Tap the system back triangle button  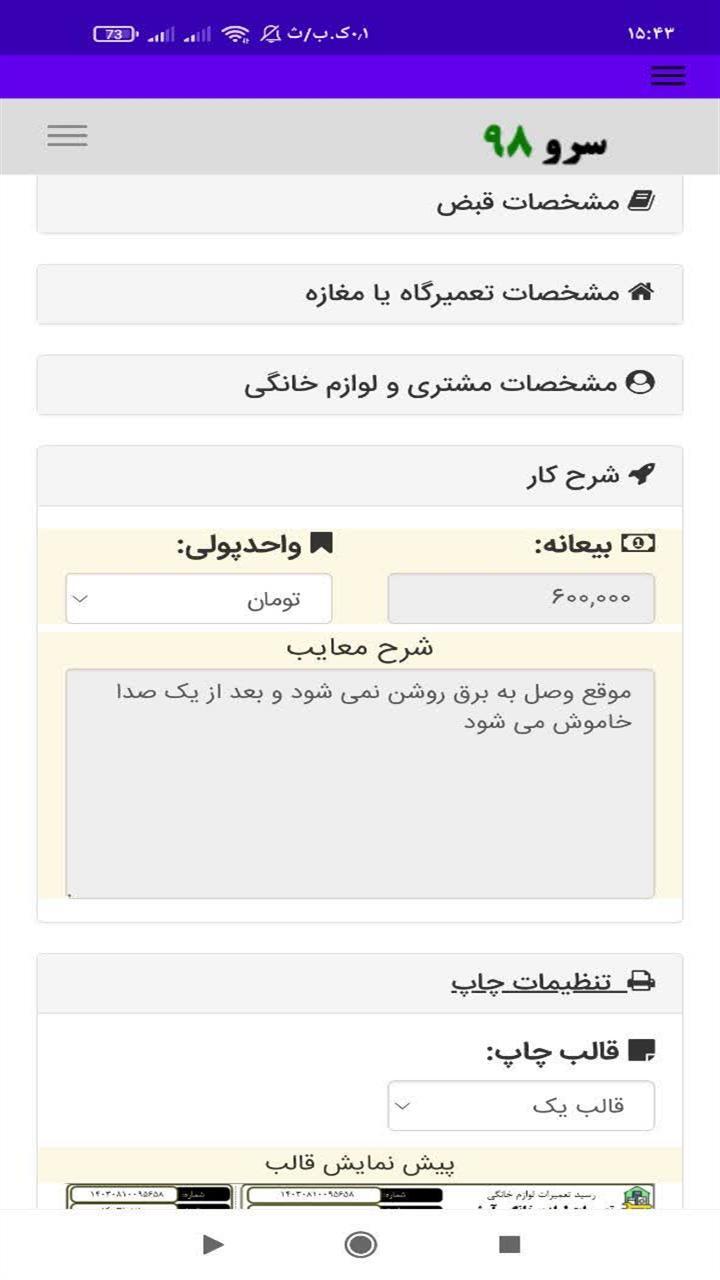coord(212,1244)
